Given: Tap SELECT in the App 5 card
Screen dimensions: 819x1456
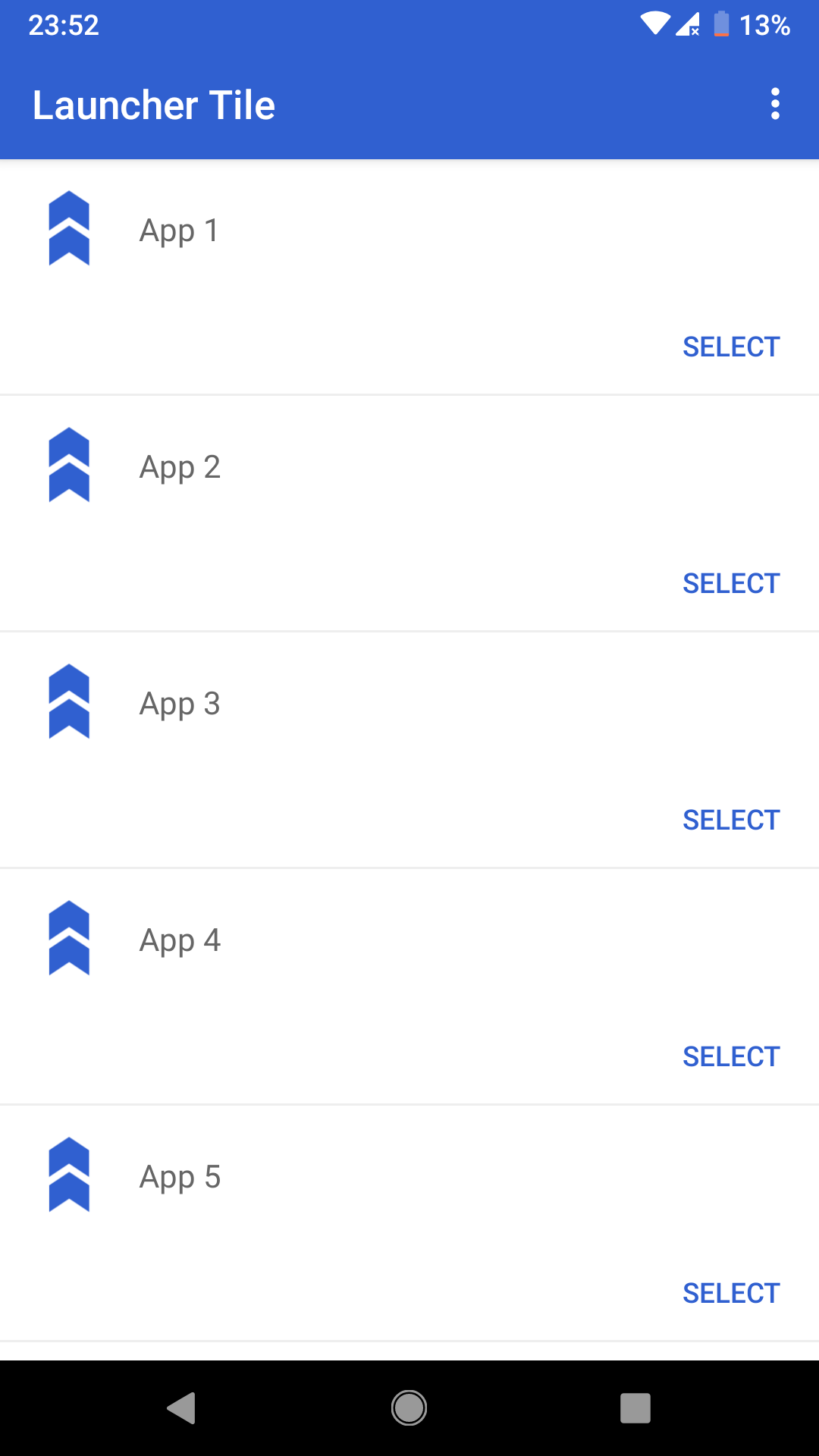Looking at the screenshot, I should point(730,1293).
